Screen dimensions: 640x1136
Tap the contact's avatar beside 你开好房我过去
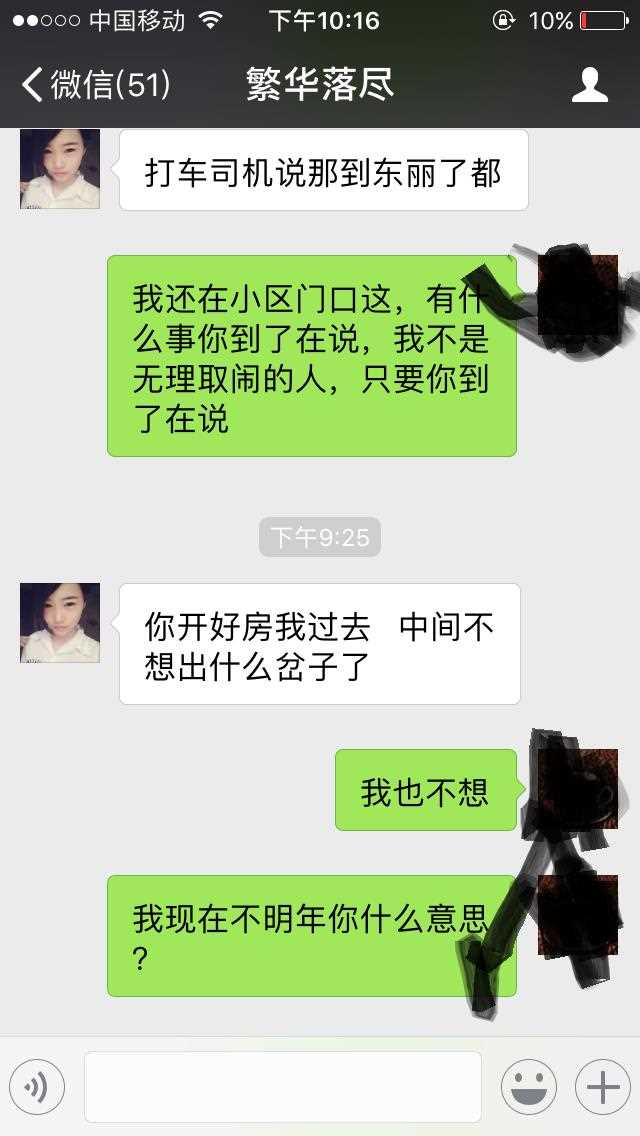tap(60, 623)
